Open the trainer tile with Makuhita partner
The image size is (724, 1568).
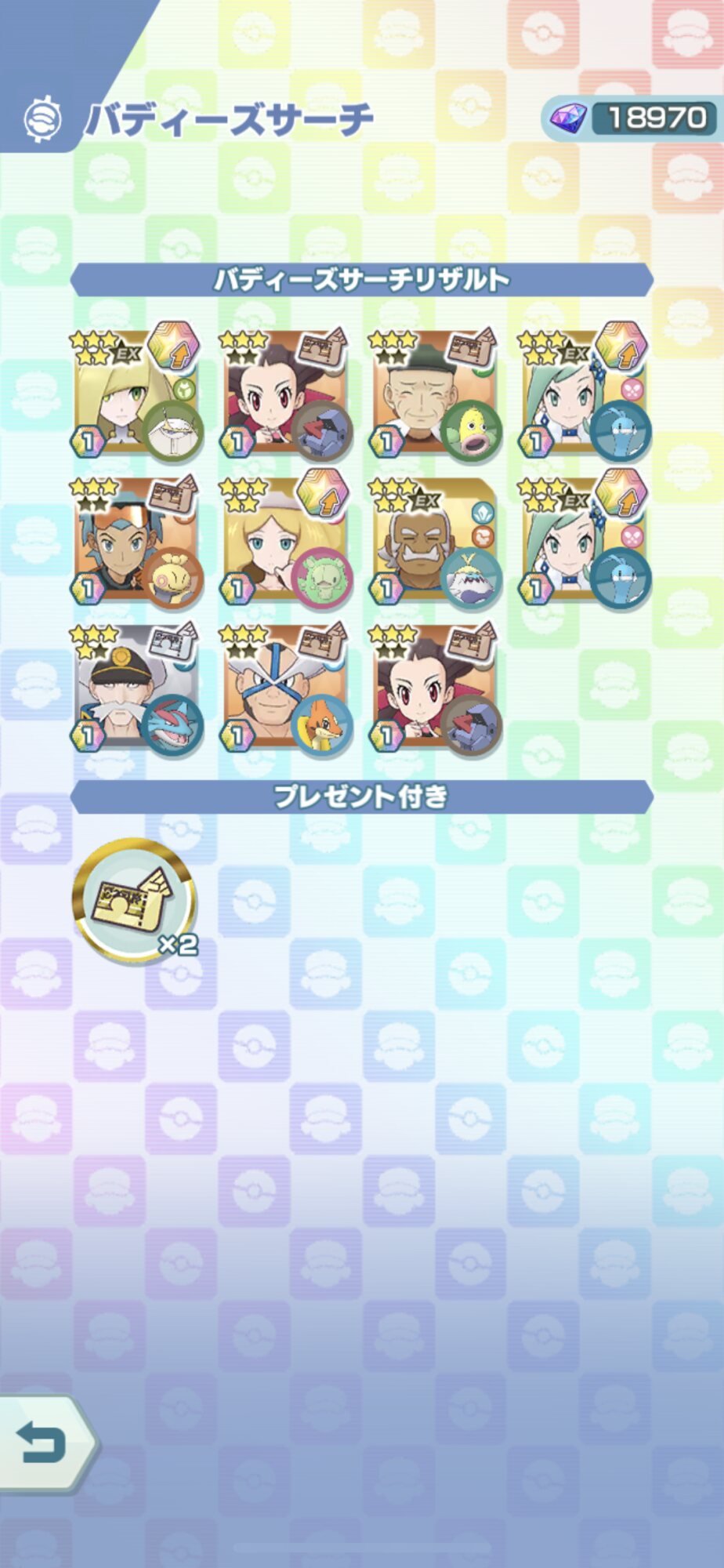point(137,539)
